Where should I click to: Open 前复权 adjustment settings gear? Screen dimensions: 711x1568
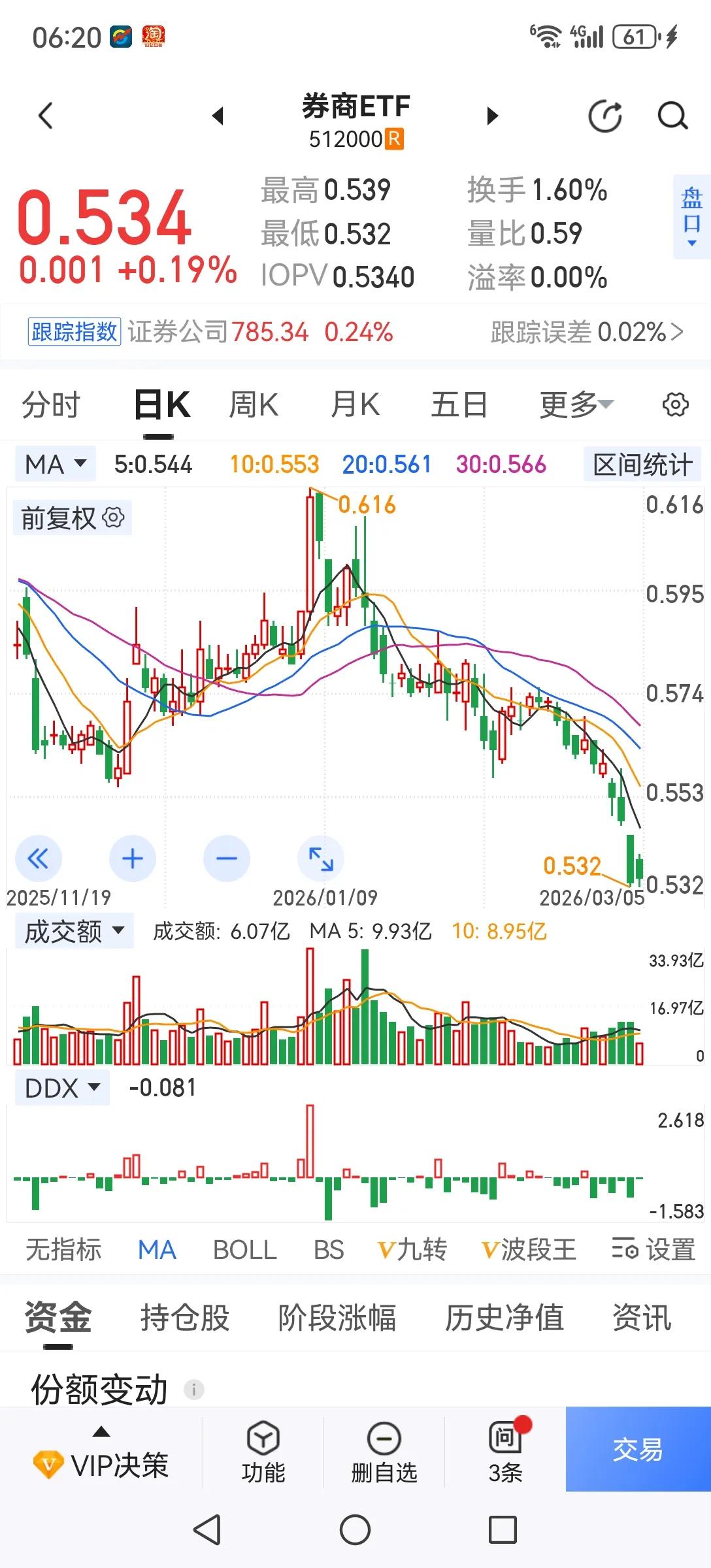tap(112, 517)
